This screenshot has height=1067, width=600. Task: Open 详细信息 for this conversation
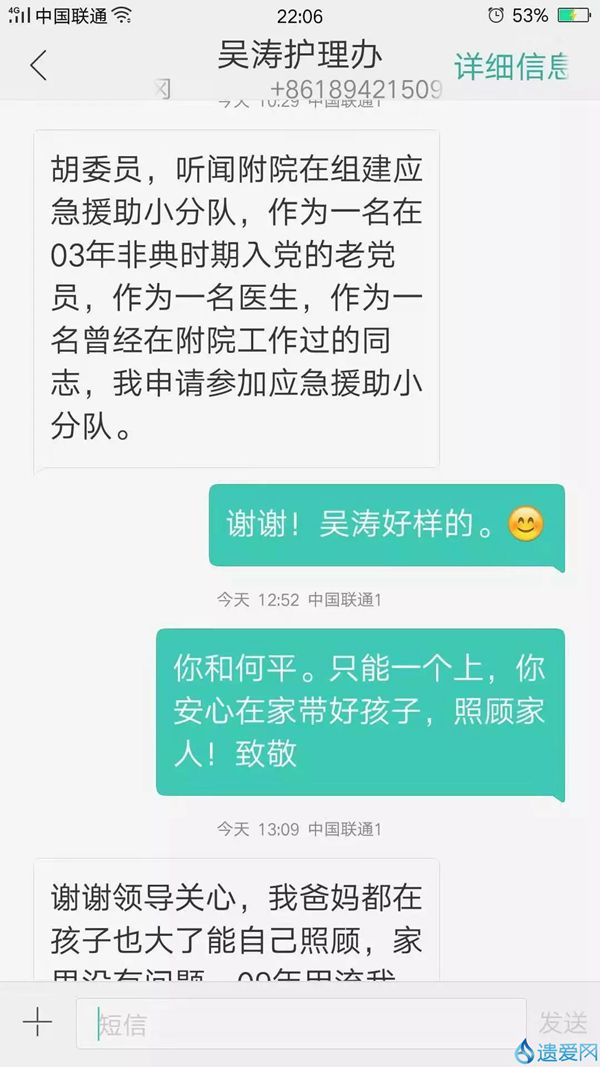pos(512,66)
